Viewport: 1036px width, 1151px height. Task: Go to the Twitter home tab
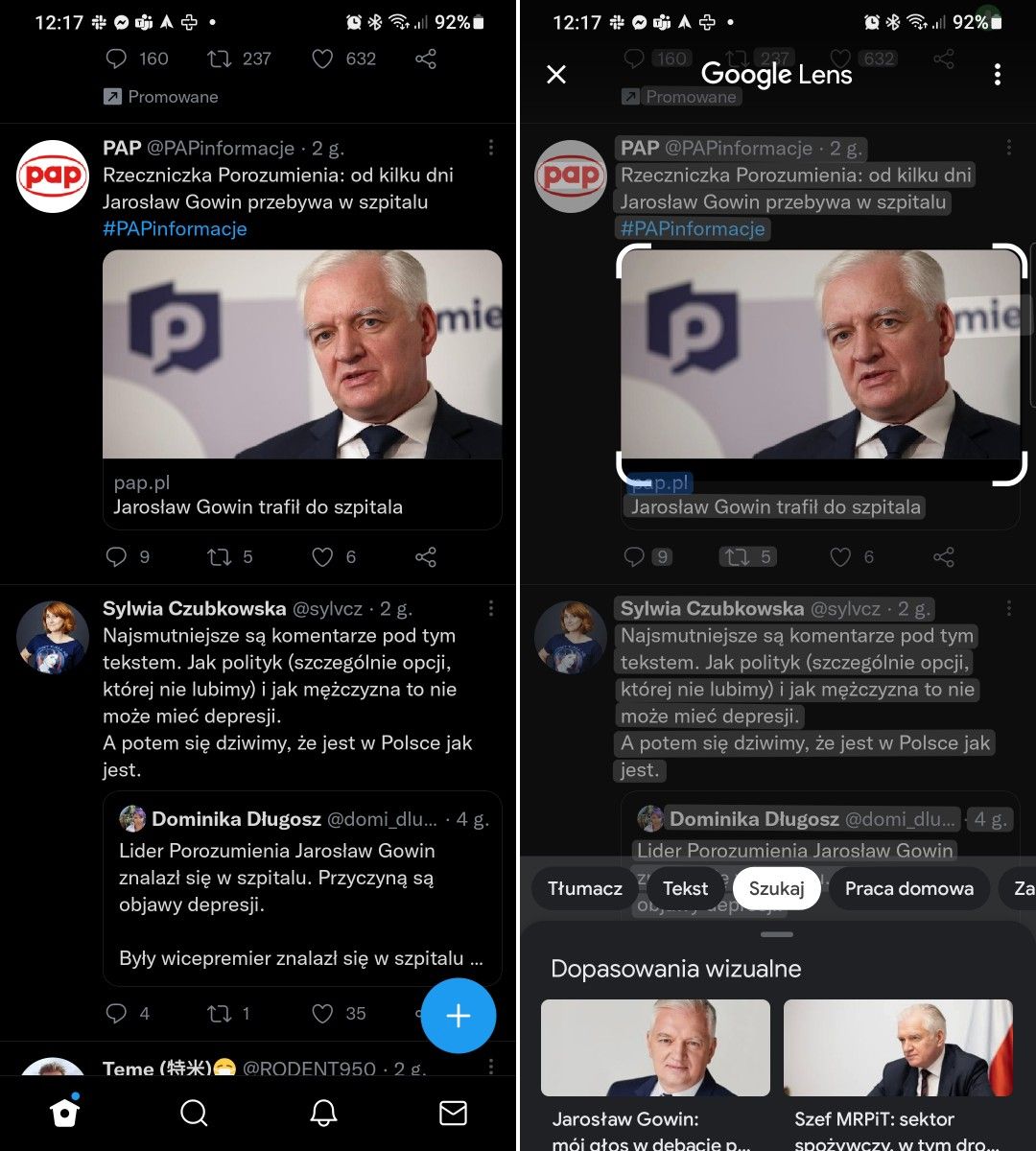(64, 1113)
